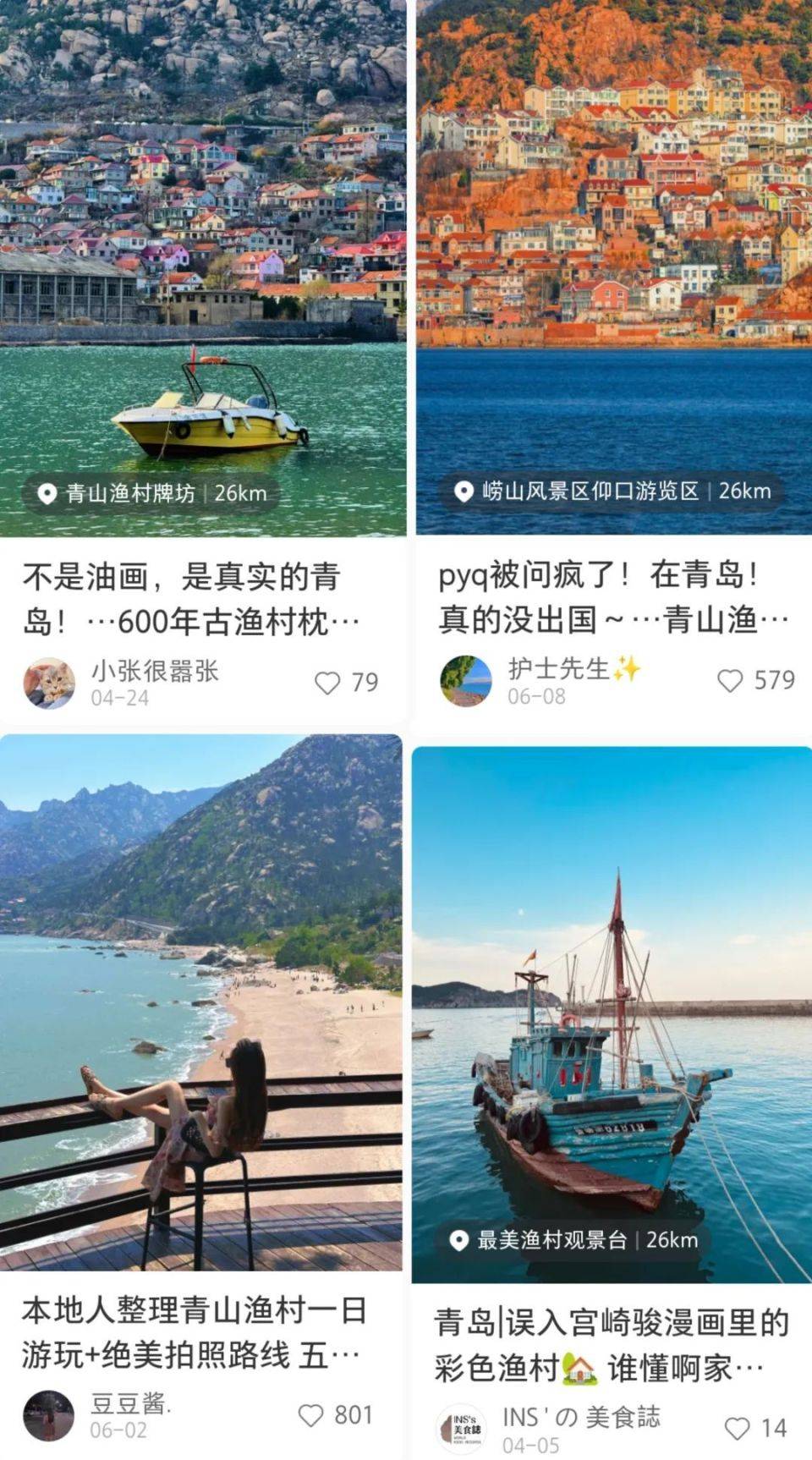View INS'の美食誌's profile avatar
The image size is (812, 1460).
(462, 1429)
